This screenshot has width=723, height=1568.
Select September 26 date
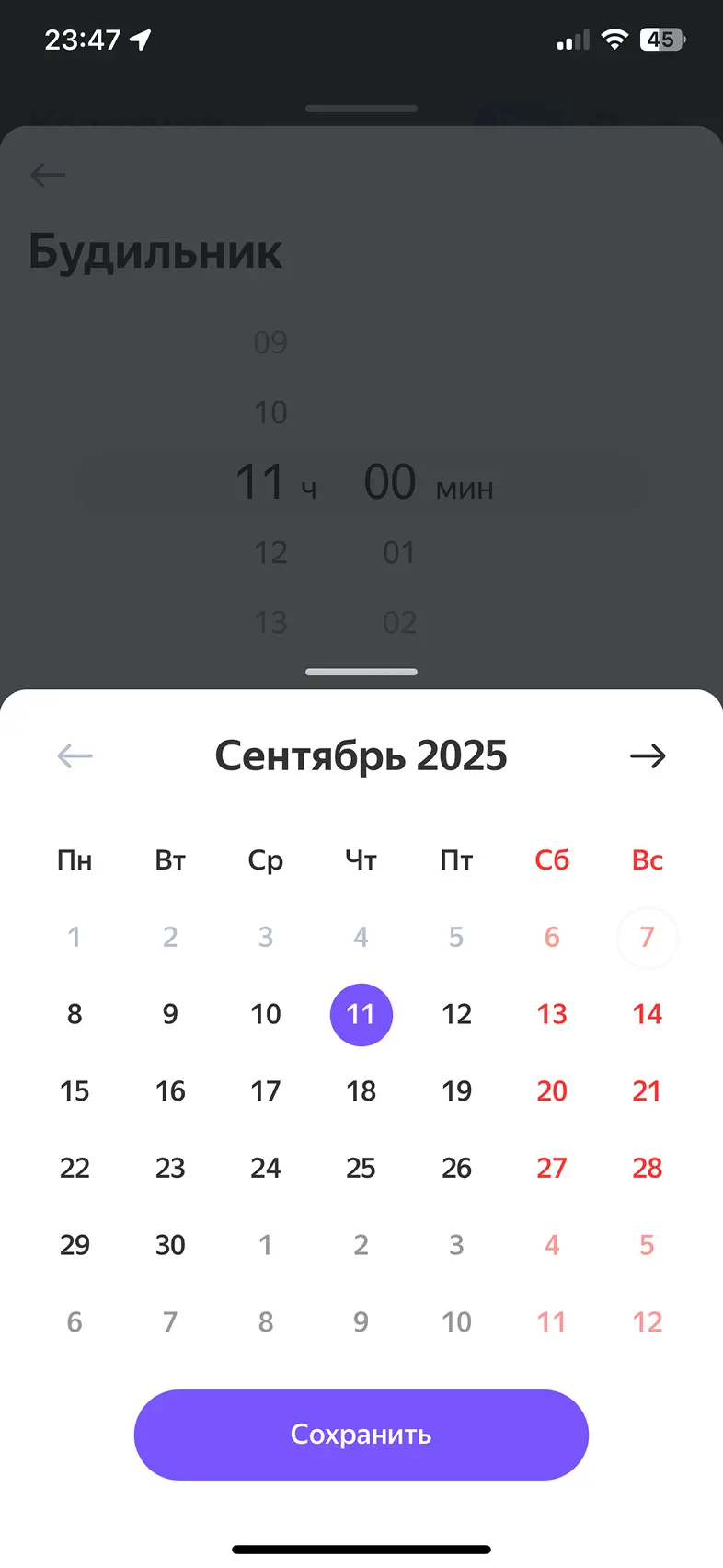(x=456, y=1168)
